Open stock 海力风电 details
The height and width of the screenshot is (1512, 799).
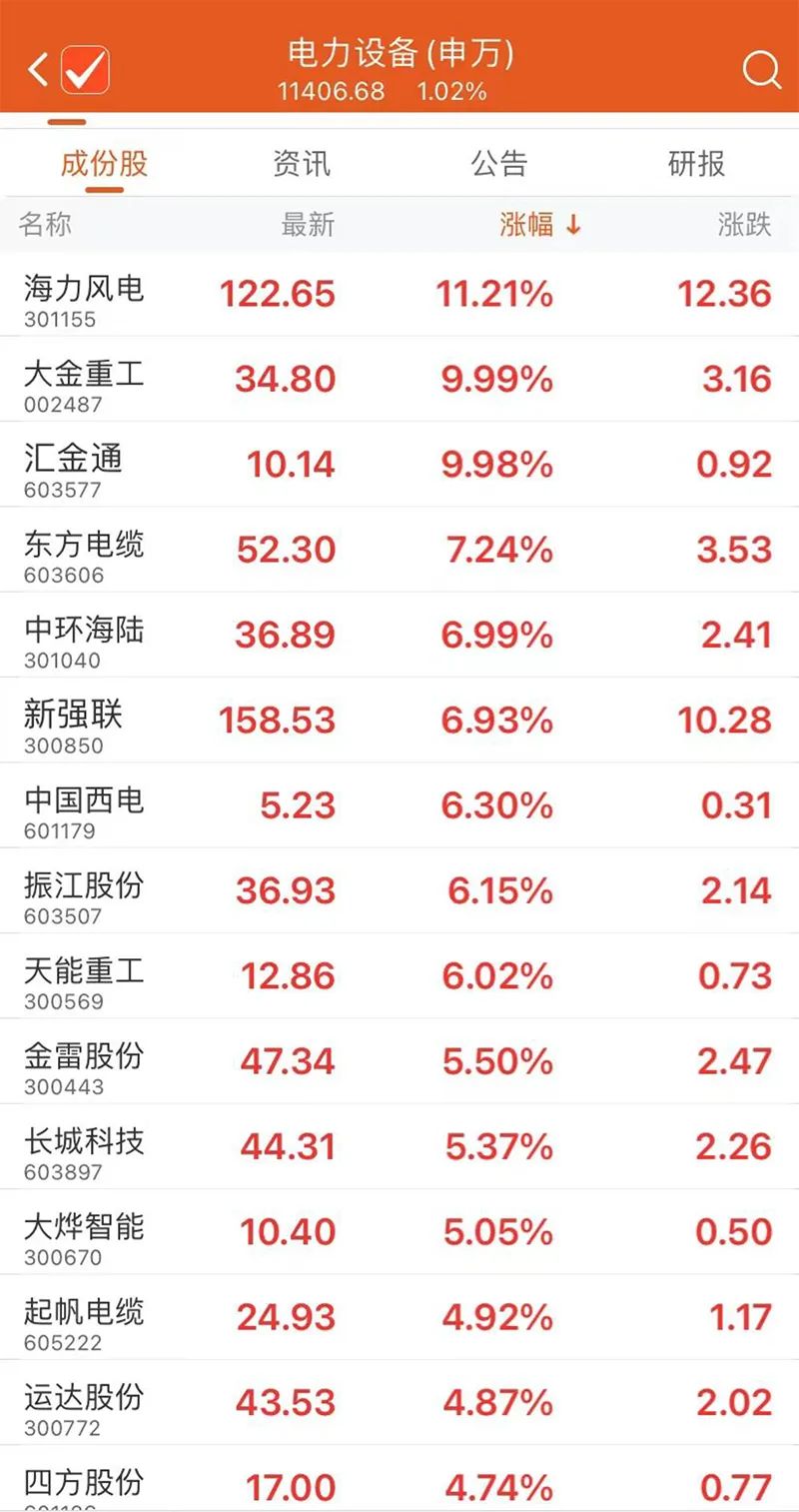399,294
